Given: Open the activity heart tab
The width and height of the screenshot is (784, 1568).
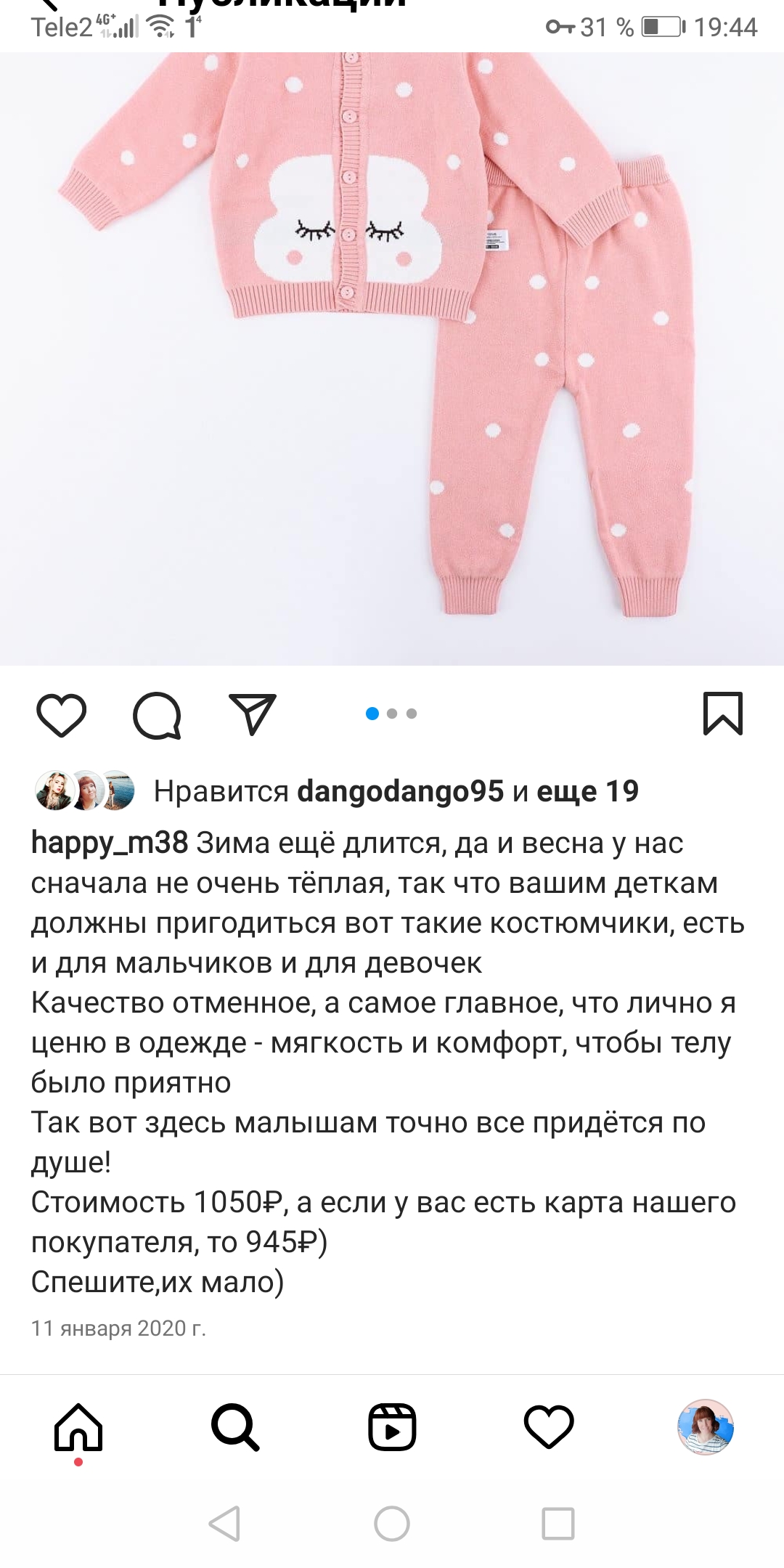Looking at the screenshot, I should click(x=549, y=1427).
